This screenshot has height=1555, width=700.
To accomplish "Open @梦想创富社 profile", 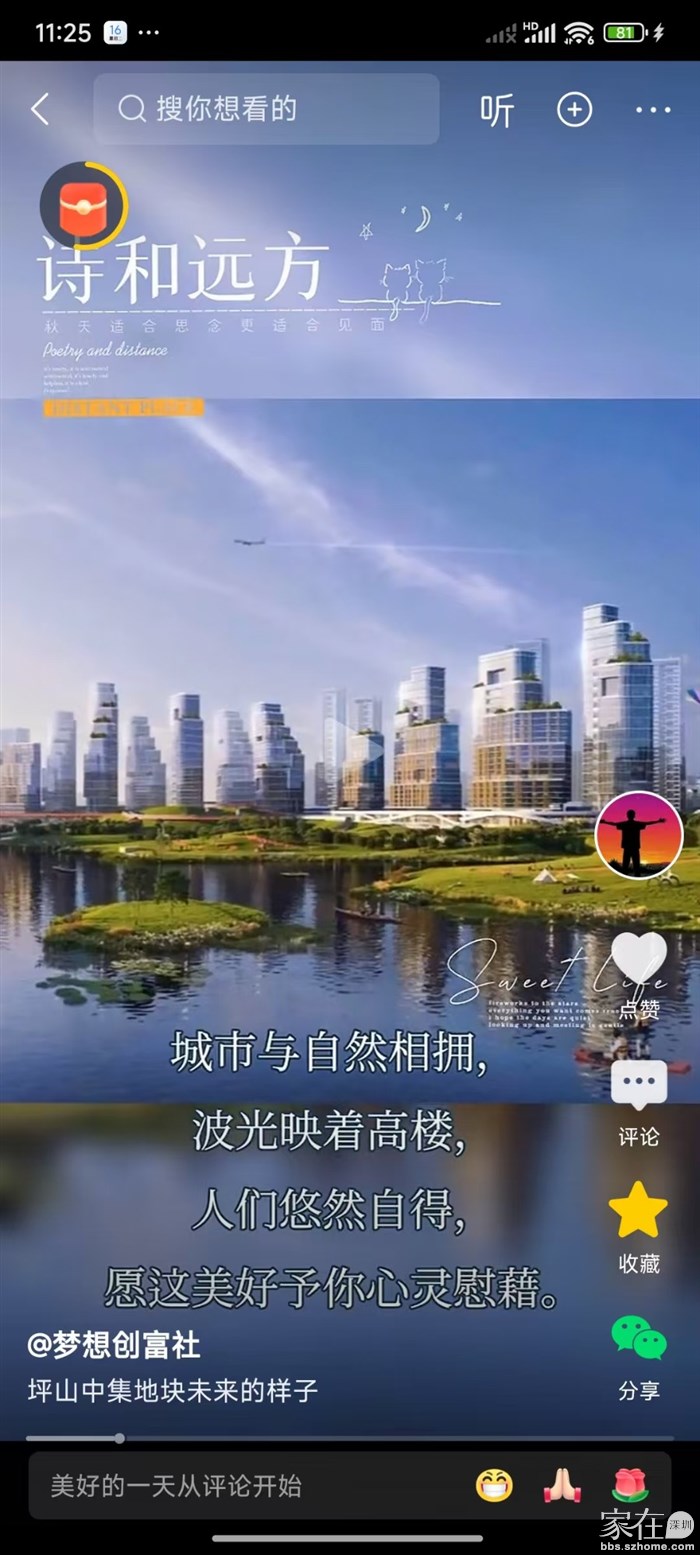I will (114, 1346).
